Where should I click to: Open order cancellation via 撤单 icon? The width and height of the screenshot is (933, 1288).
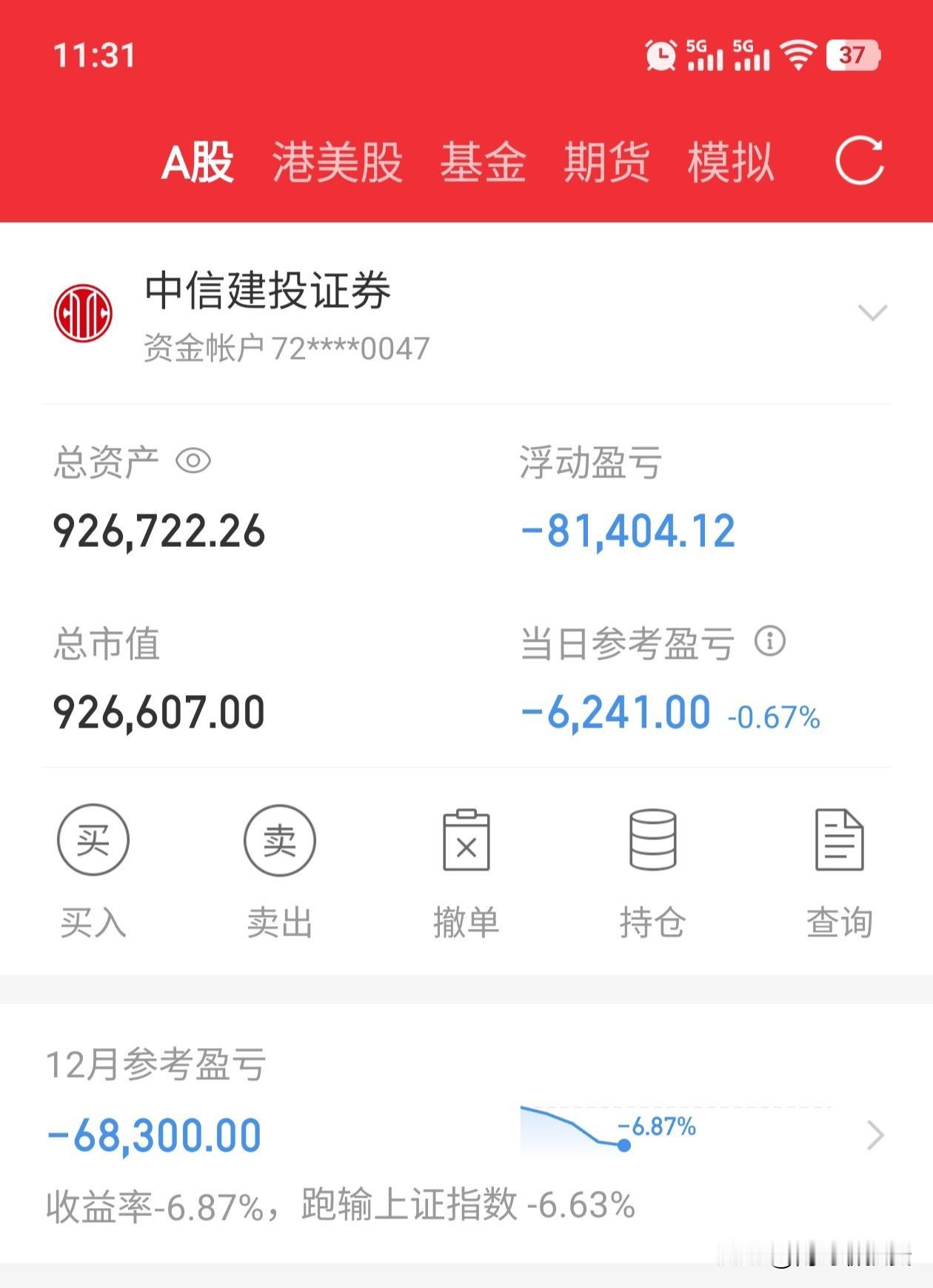click(x=466, y=840)
